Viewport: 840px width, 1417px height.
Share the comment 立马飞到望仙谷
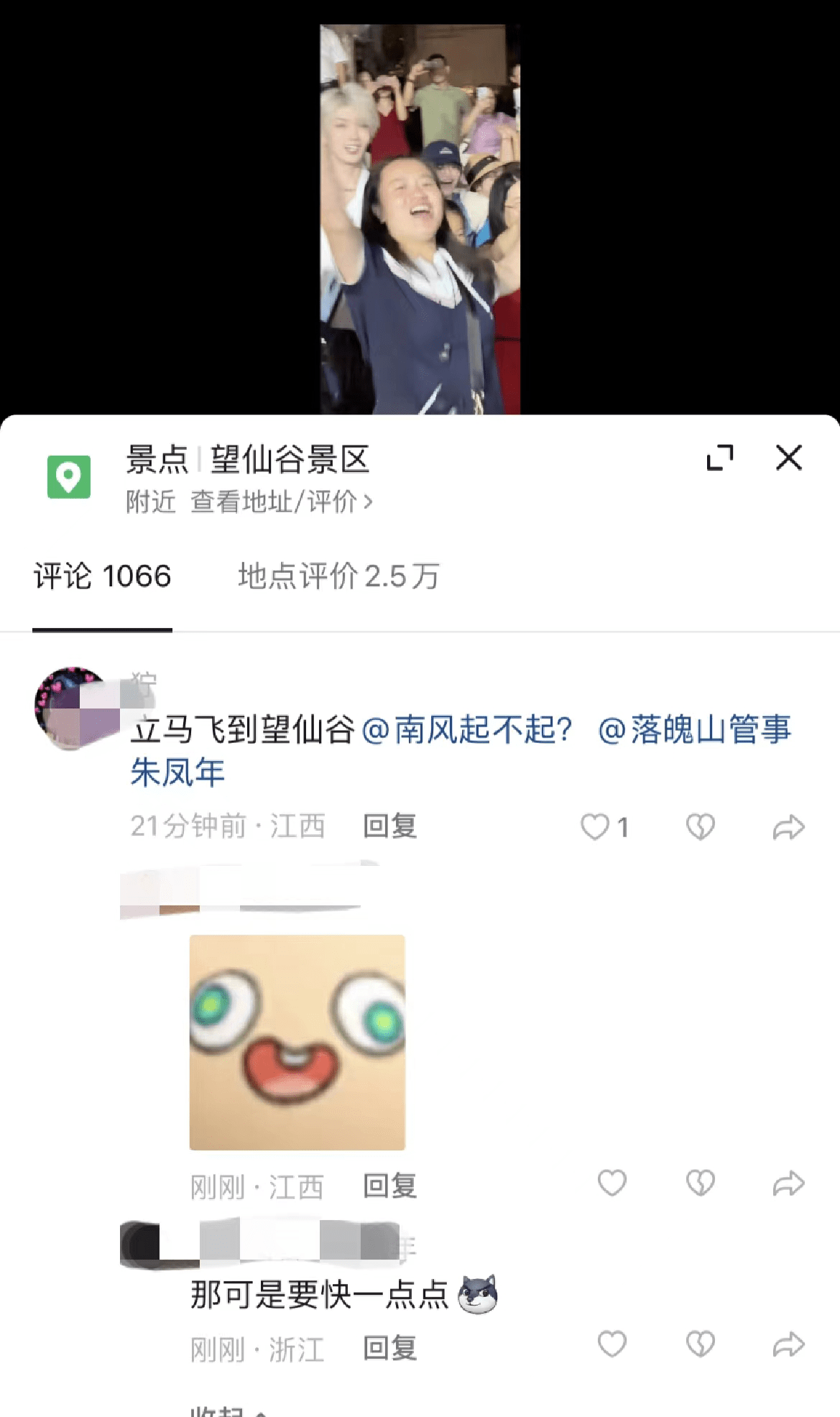click(x=788, y=827)
